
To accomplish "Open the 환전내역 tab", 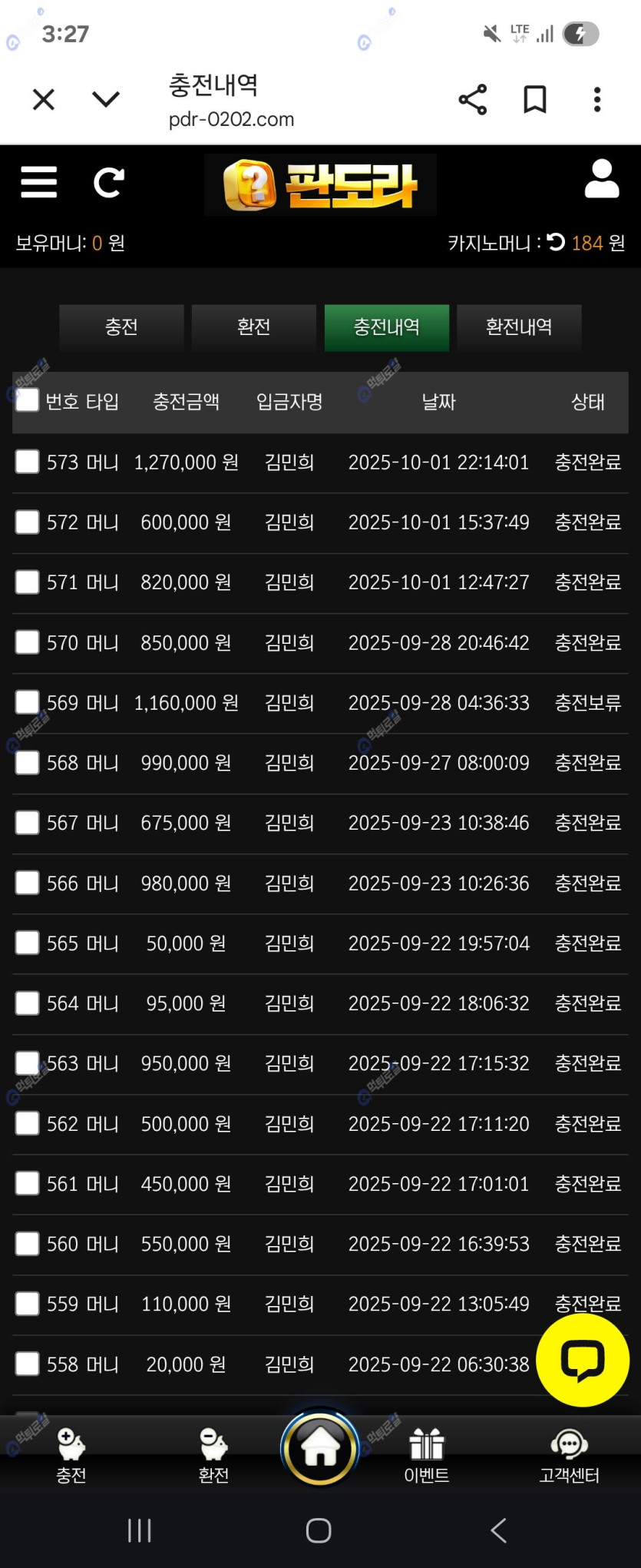I will click(x=519, y=327).
